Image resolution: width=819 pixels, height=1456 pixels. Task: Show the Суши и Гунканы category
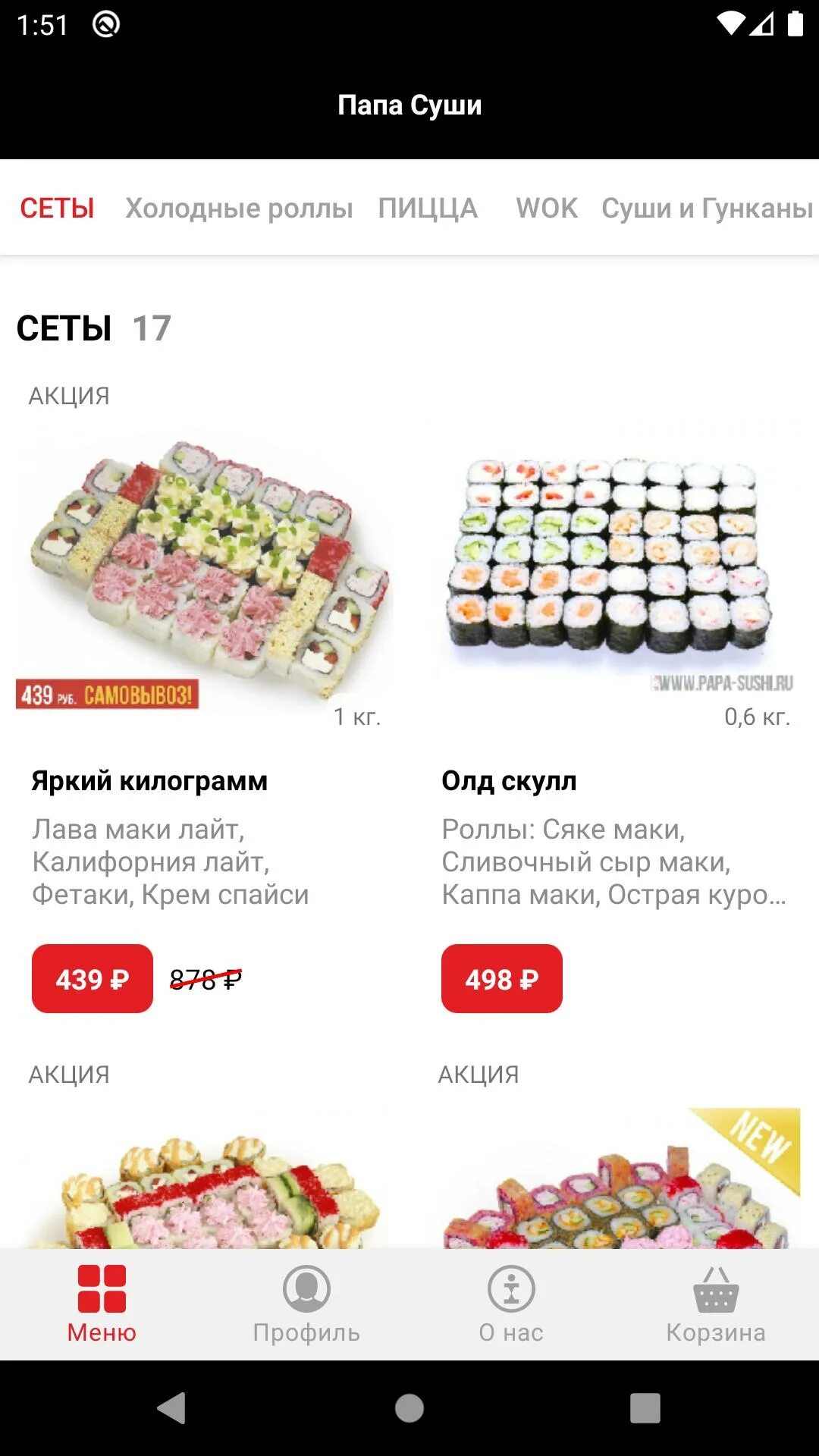(707, 208)
